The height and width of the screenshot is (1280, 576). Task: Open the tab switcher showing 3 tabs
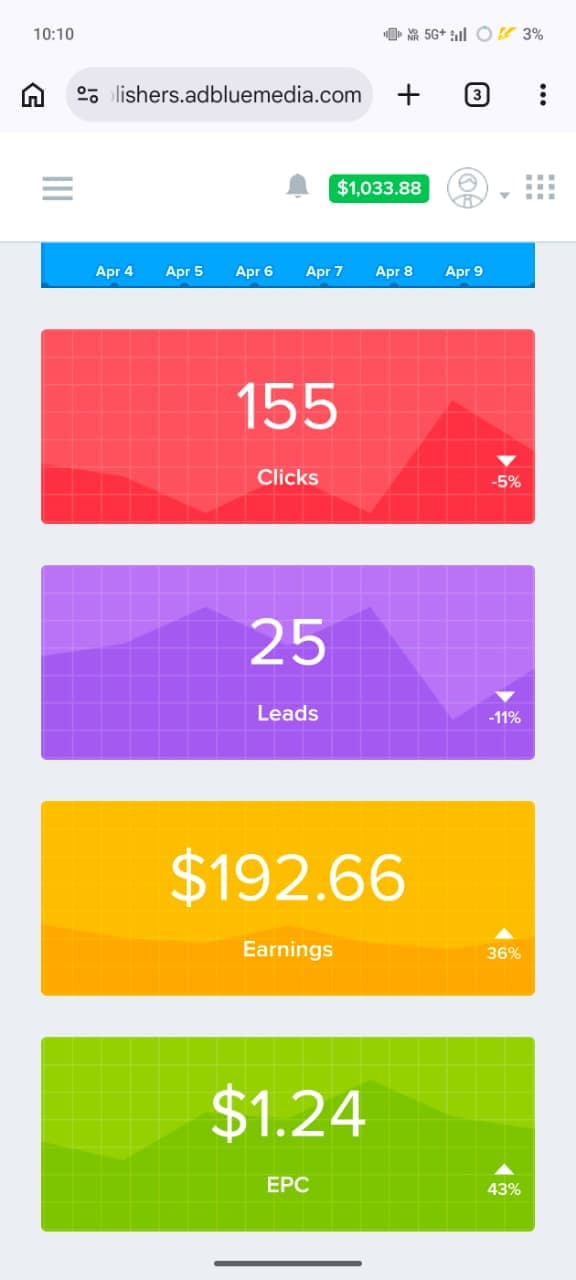pyautogui.click(x=478, y=95)
